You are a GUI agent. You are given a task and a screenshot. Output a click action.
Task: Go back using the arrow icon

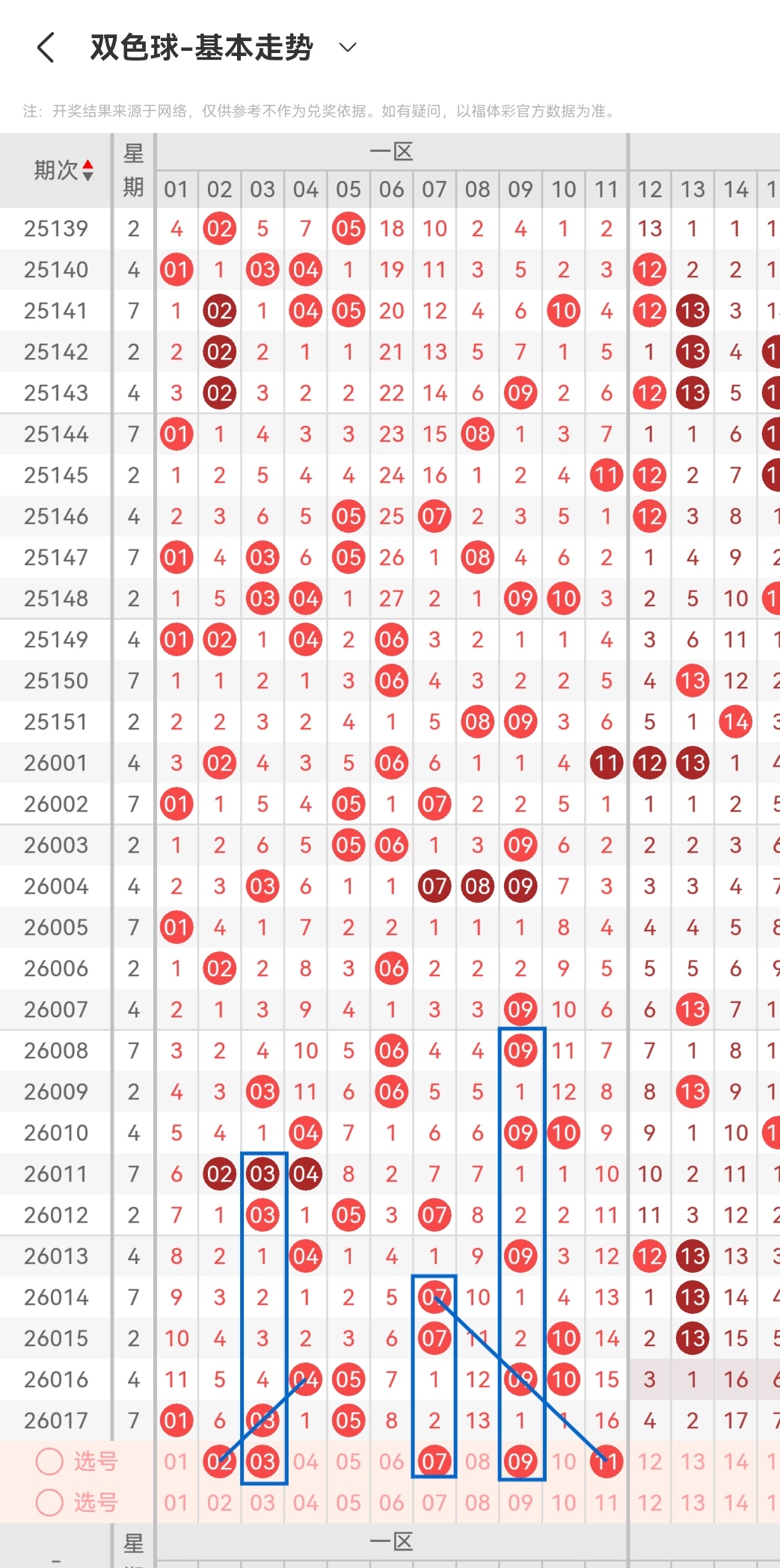(x=46, y=48)
